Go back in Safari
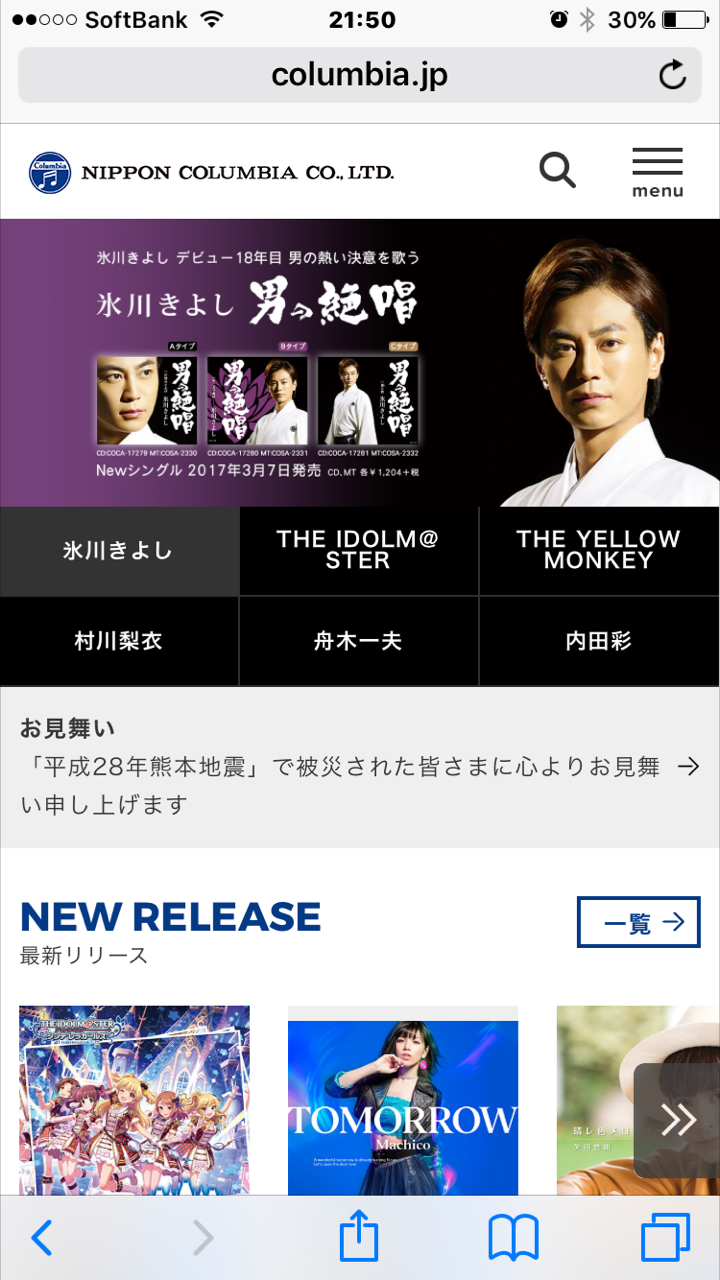The height and width of the screenshot is (1280, 720). (42, 1238)
